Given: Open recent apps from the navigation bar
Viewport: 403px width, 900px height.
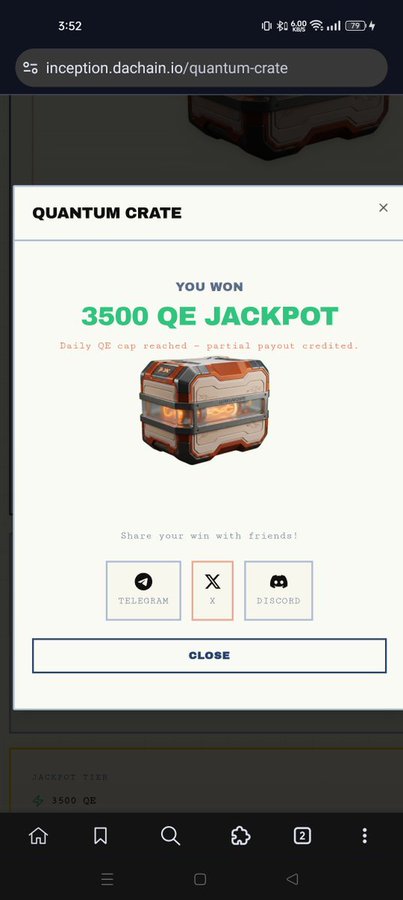Looking at the screenshot, I should tap(107, 879).
